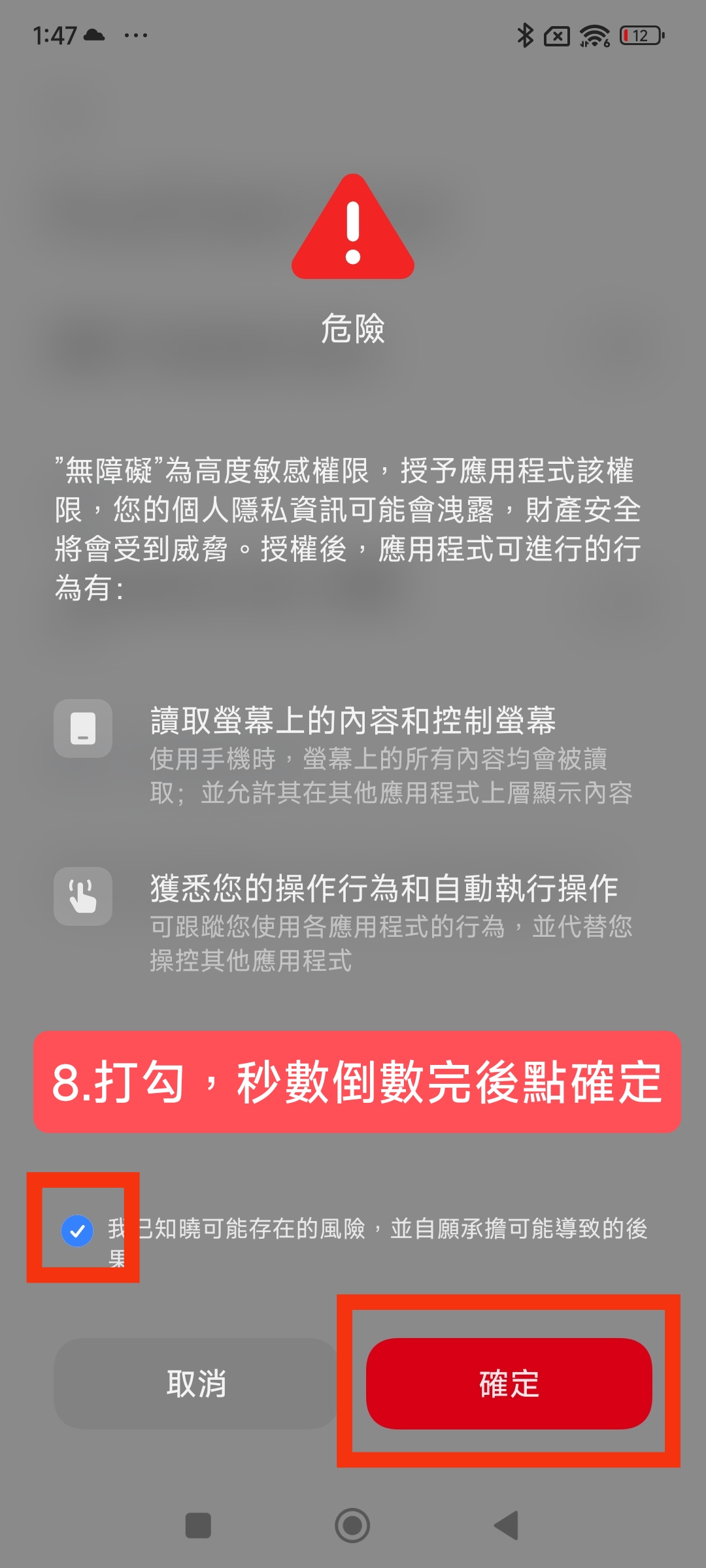The width and height of the screenshot is (706, 1568).
Task: Tap 確定 to confirm the permission
Action: point(509,1384)
